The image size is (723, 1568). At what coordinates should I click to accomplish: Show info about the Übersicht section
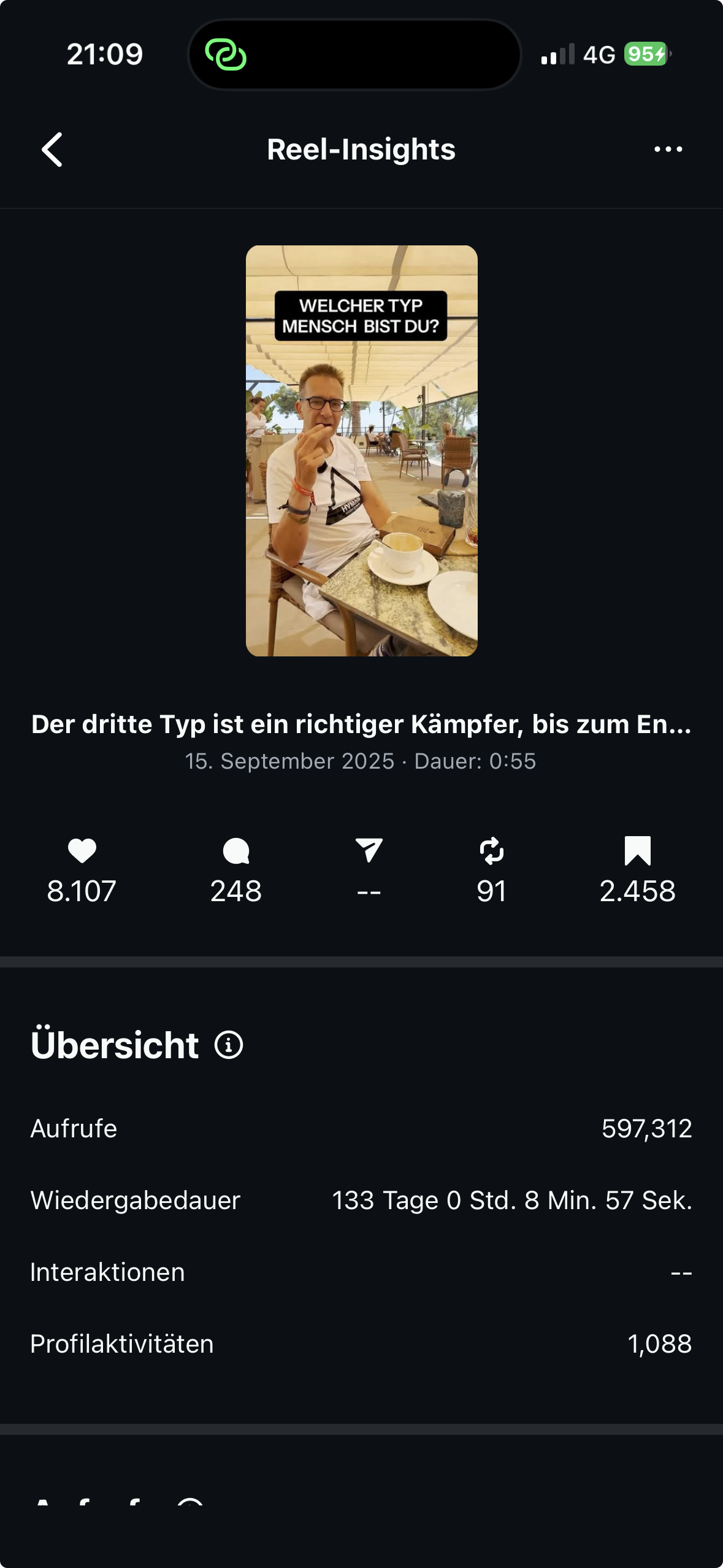point(229,1045)
